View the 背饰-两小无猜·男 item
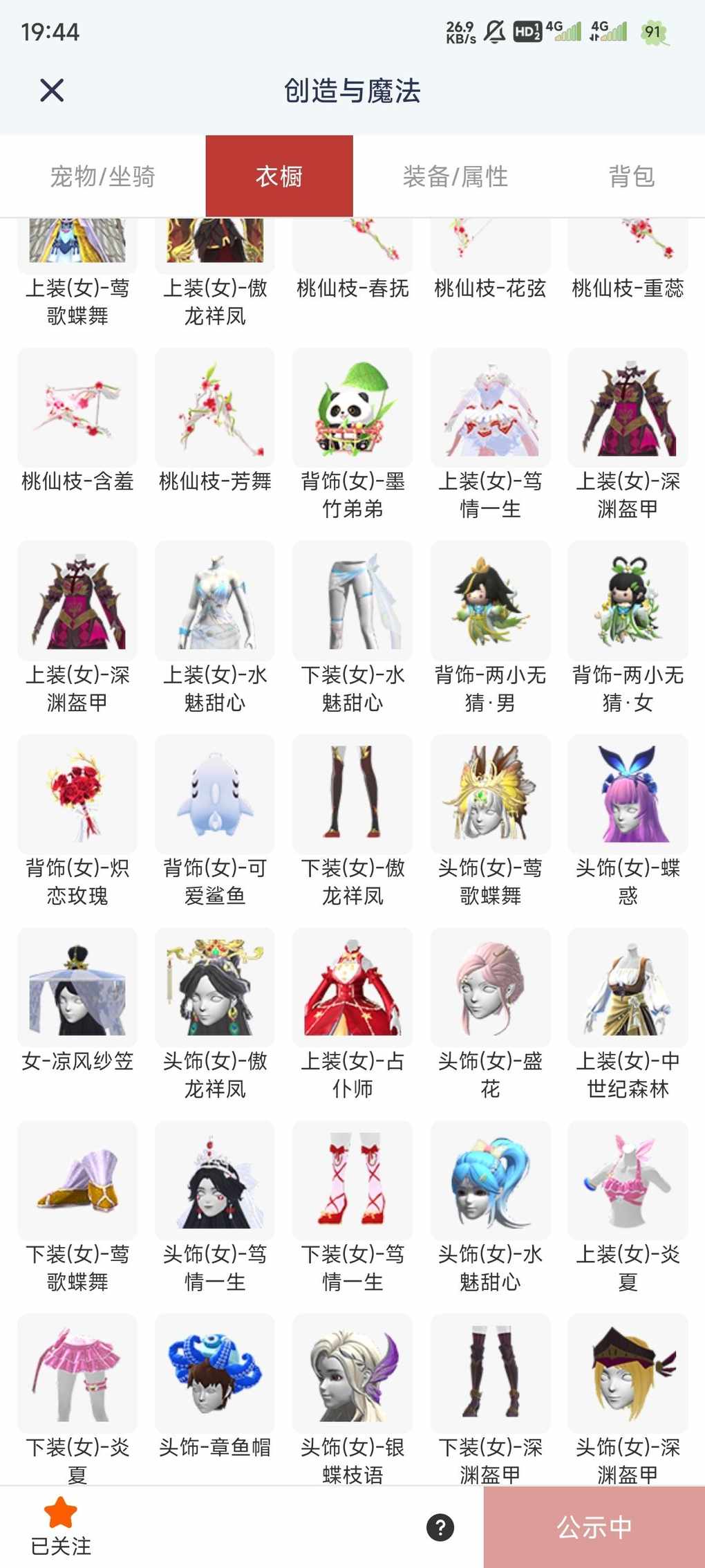 click(x=490, y=601)
